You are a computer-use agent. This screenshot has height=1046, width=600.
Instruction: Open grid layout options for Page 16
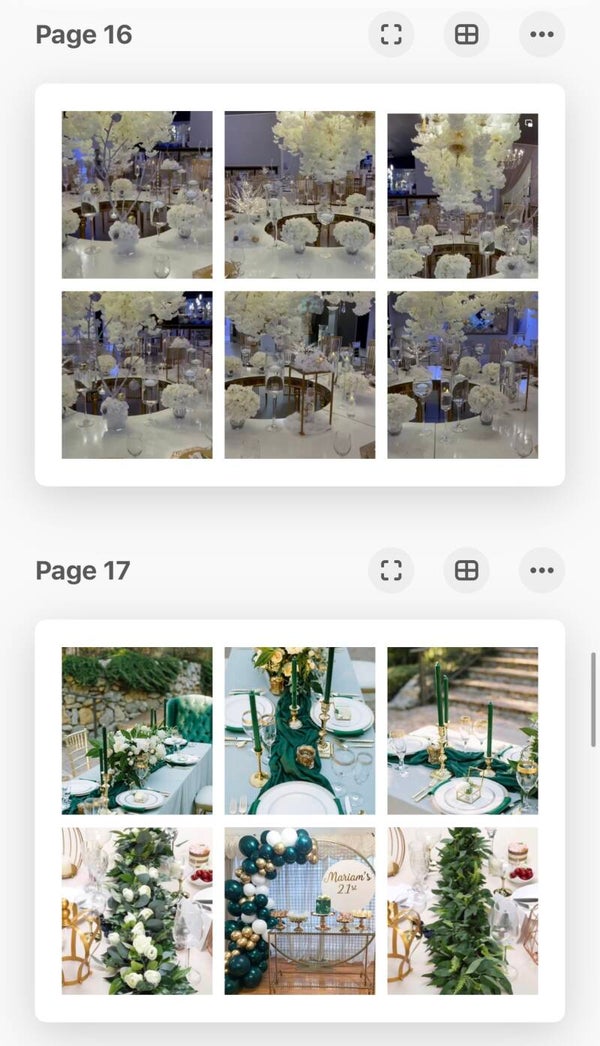click(466, 35)
